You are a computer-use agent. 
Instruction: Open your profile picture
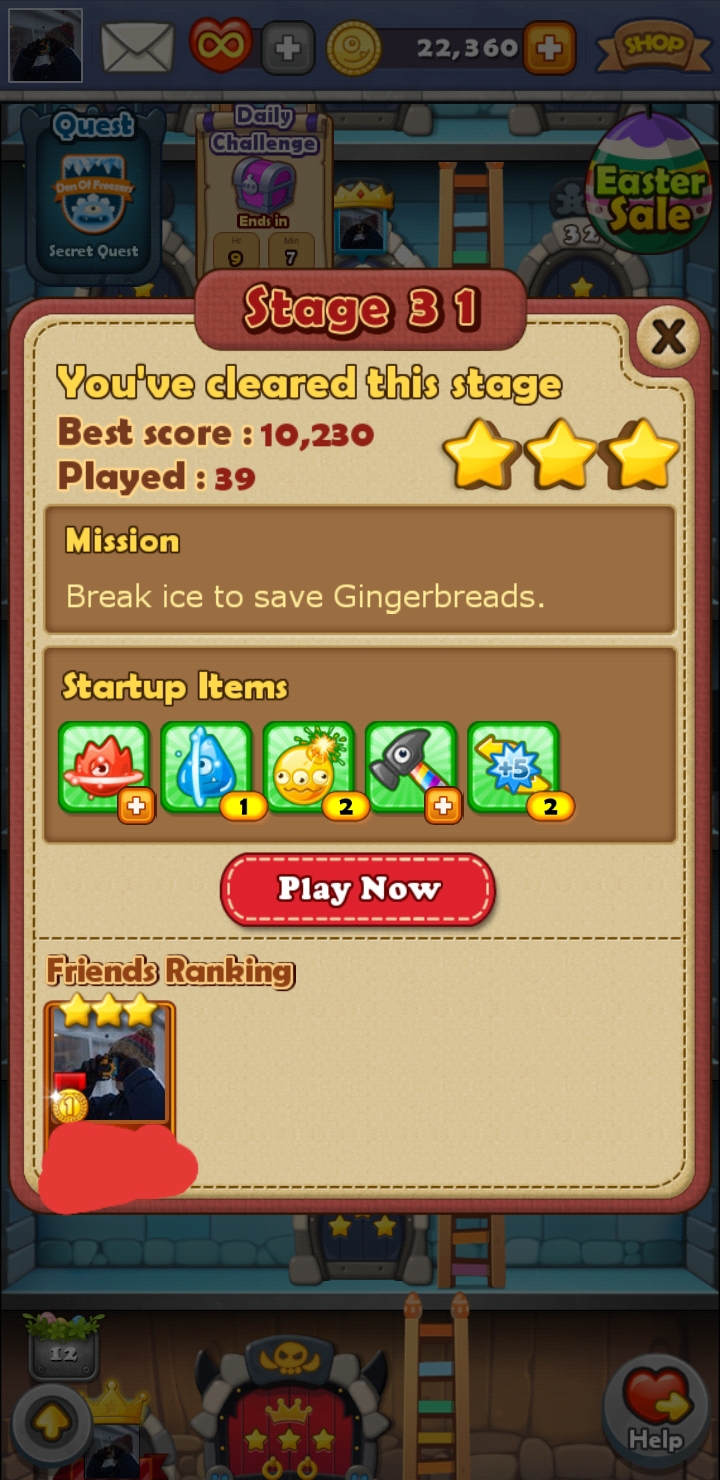point(45,46)
